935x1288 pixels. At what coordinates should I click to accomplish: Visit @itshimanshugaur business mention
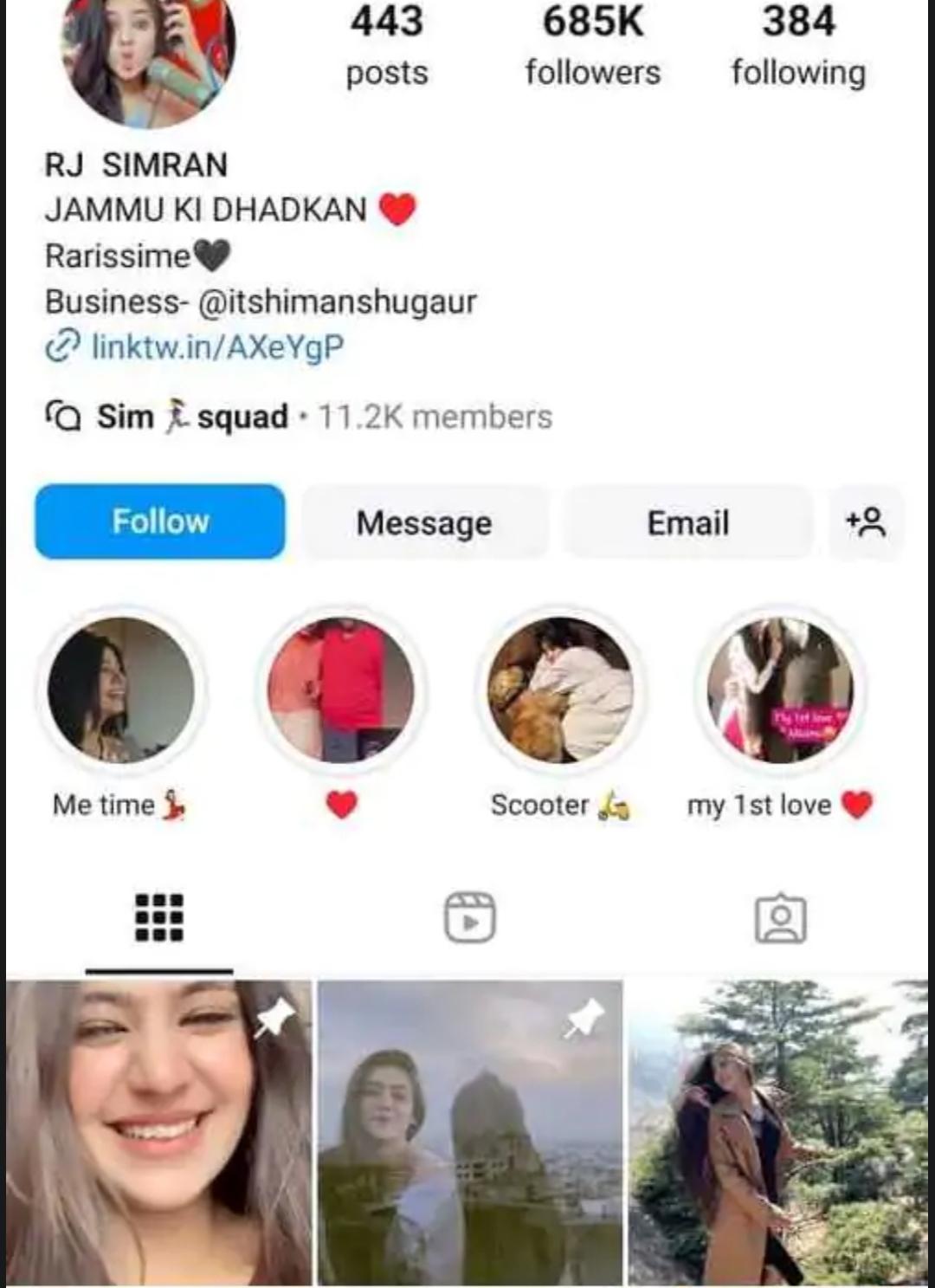tap(338, 301)
